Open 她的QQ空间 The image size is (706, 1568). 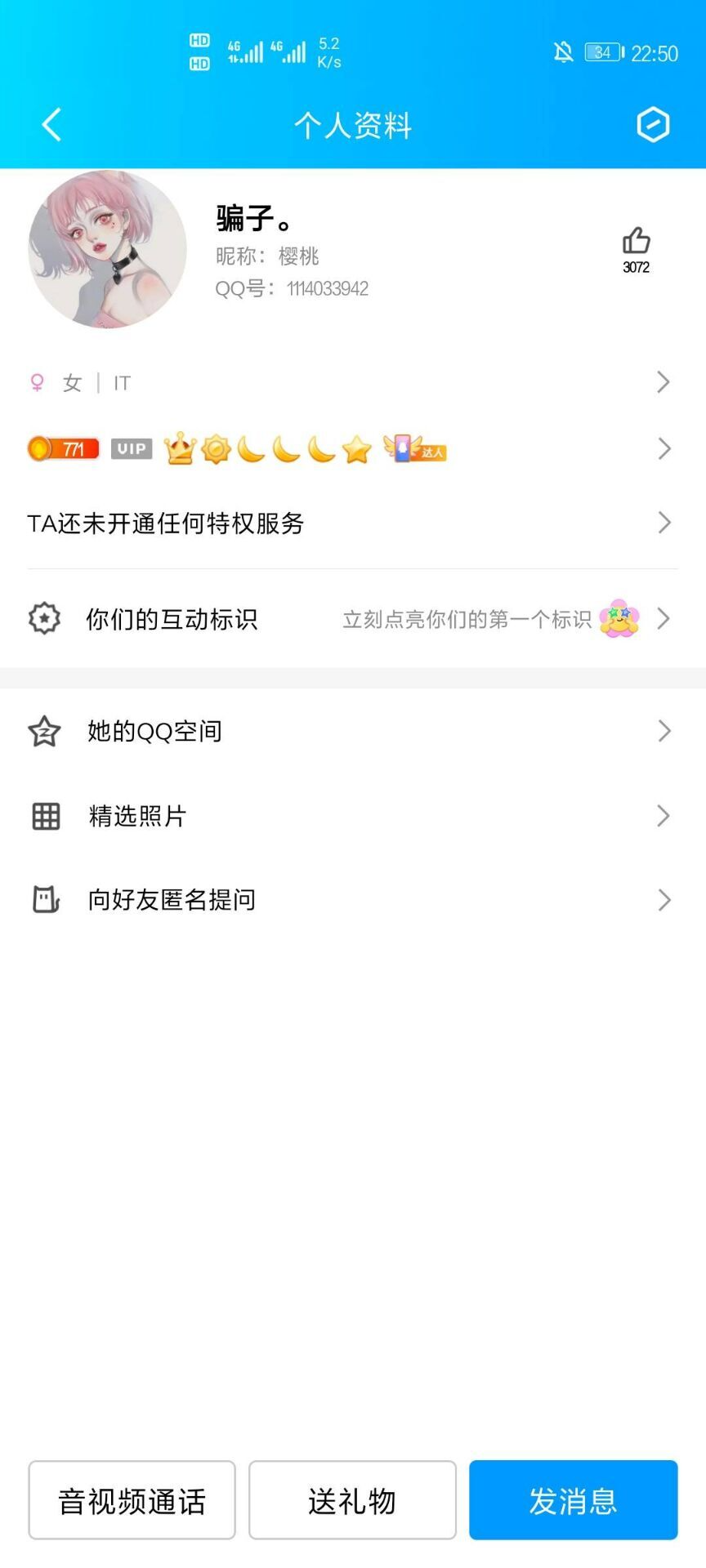[353, 731]
